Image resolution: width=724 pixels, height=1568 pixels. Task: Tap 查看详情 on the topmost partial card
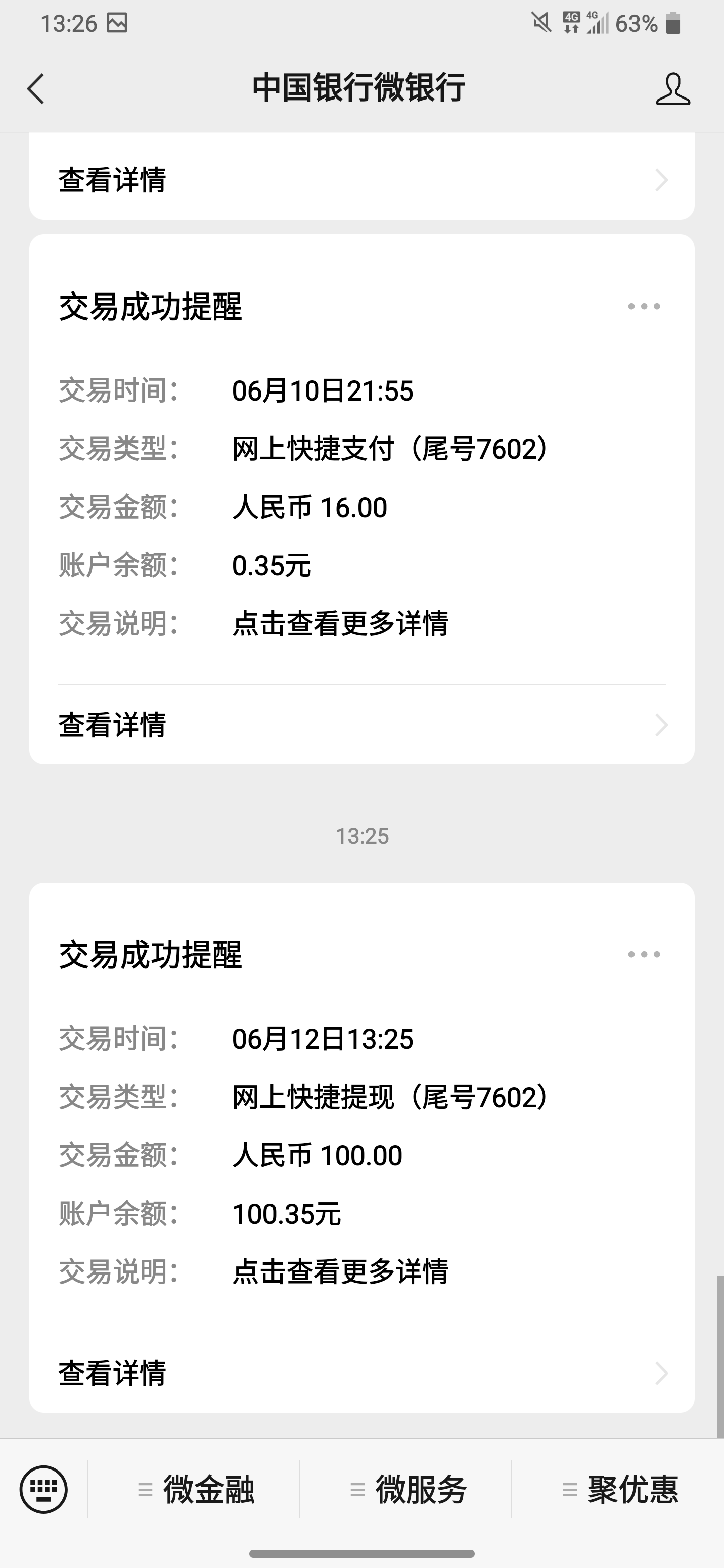361,180
